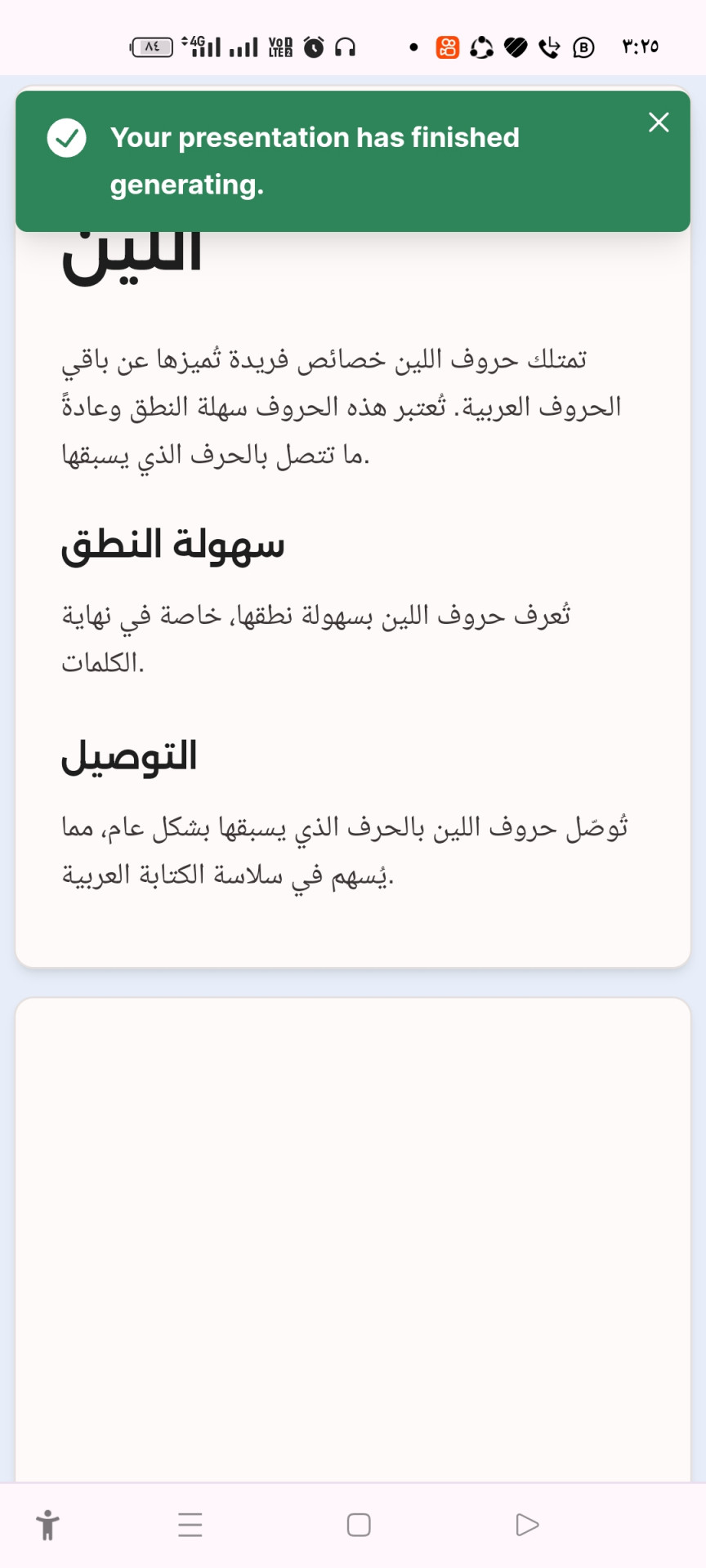This screenshot has width=706, height=1568.
Task: Dismiss the presentation finished notification
Action: (659, 122)
